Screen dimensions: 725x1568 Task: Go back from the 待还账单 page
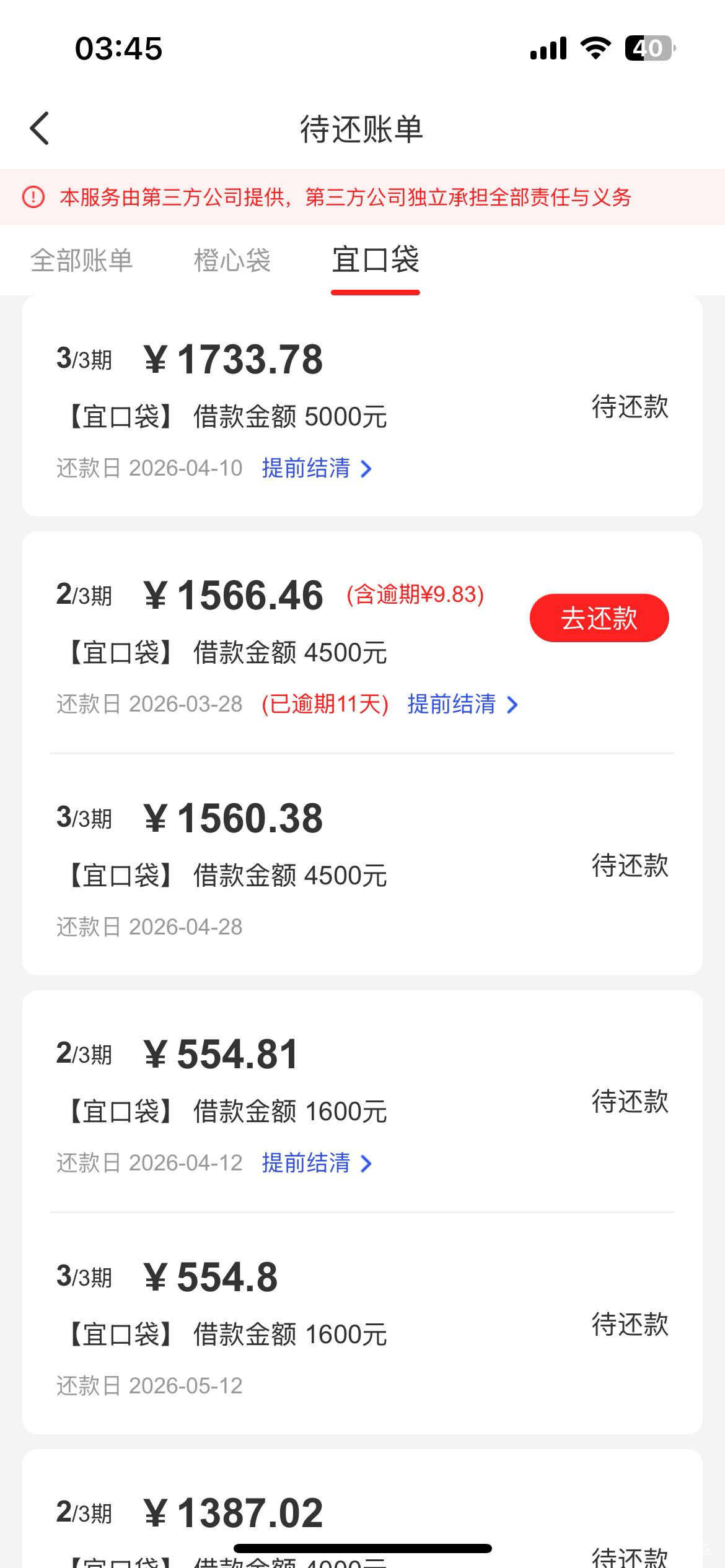40,129
